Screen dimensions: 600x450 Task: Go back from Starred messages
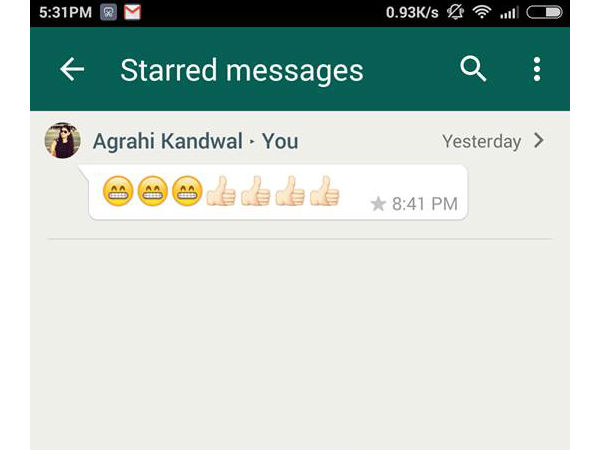(72, 69)
